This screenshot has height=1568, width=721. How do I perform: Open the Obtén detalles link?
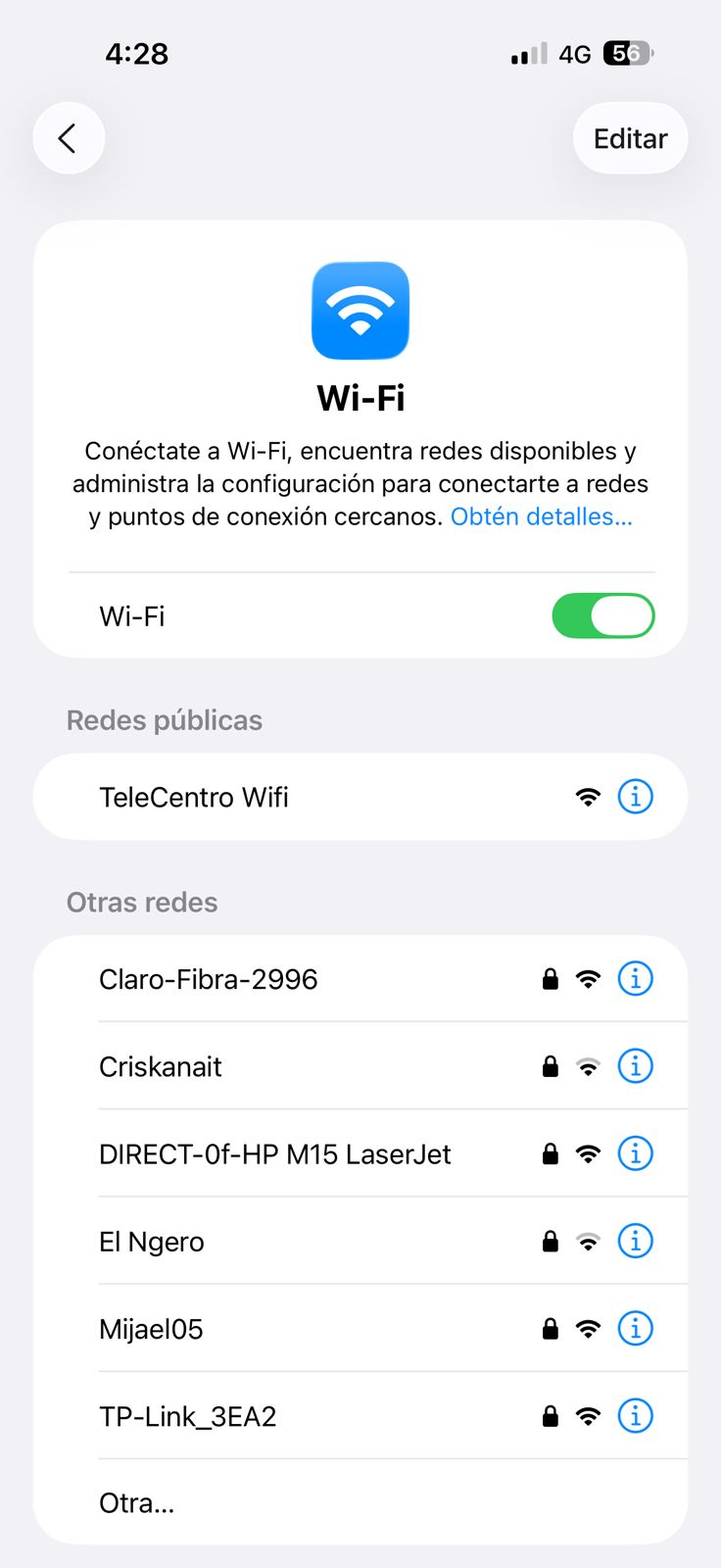click(x=541, y=516)
